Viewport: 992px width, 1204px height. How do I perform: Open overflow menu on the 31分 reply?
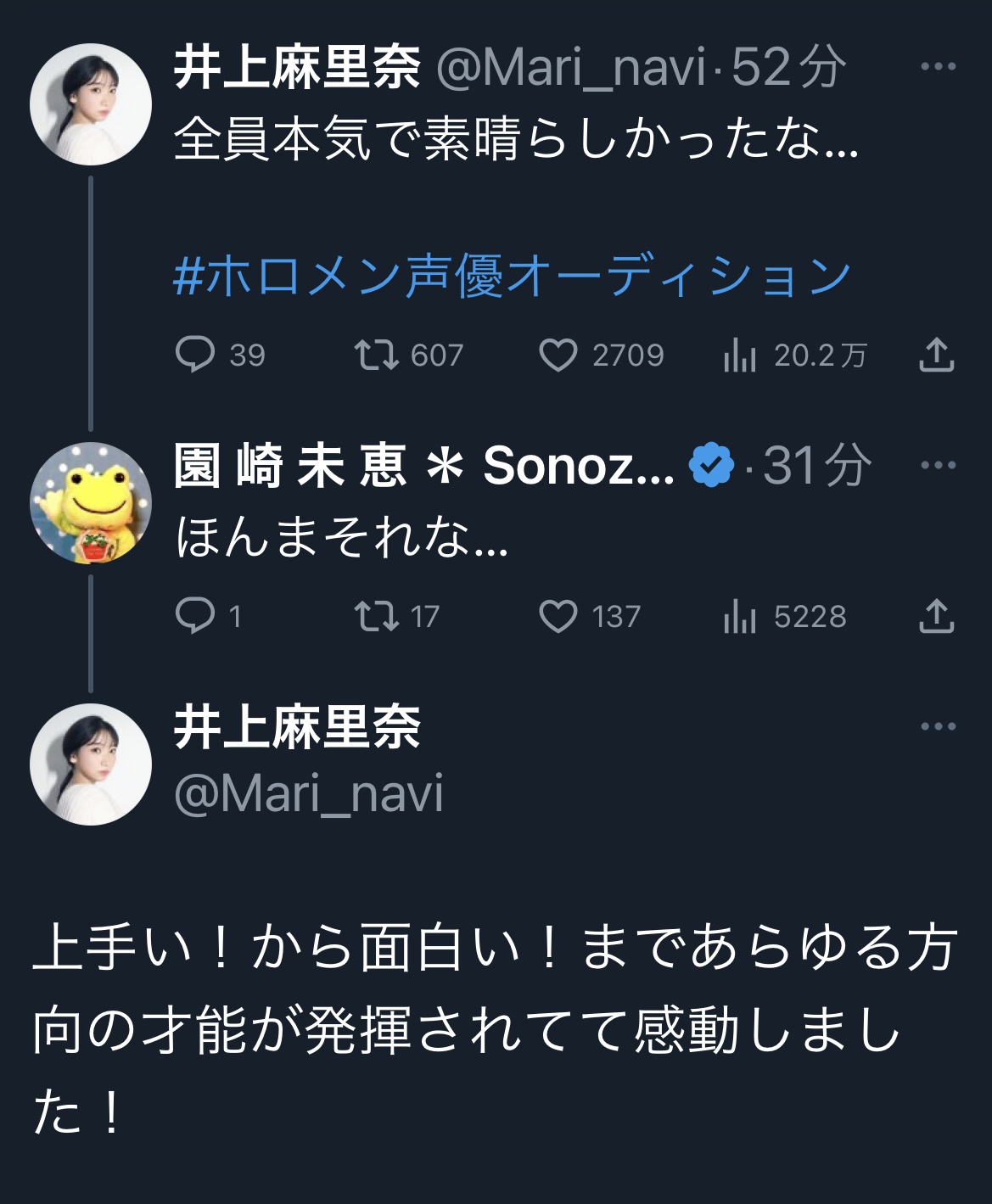click(x=938, y=465)
